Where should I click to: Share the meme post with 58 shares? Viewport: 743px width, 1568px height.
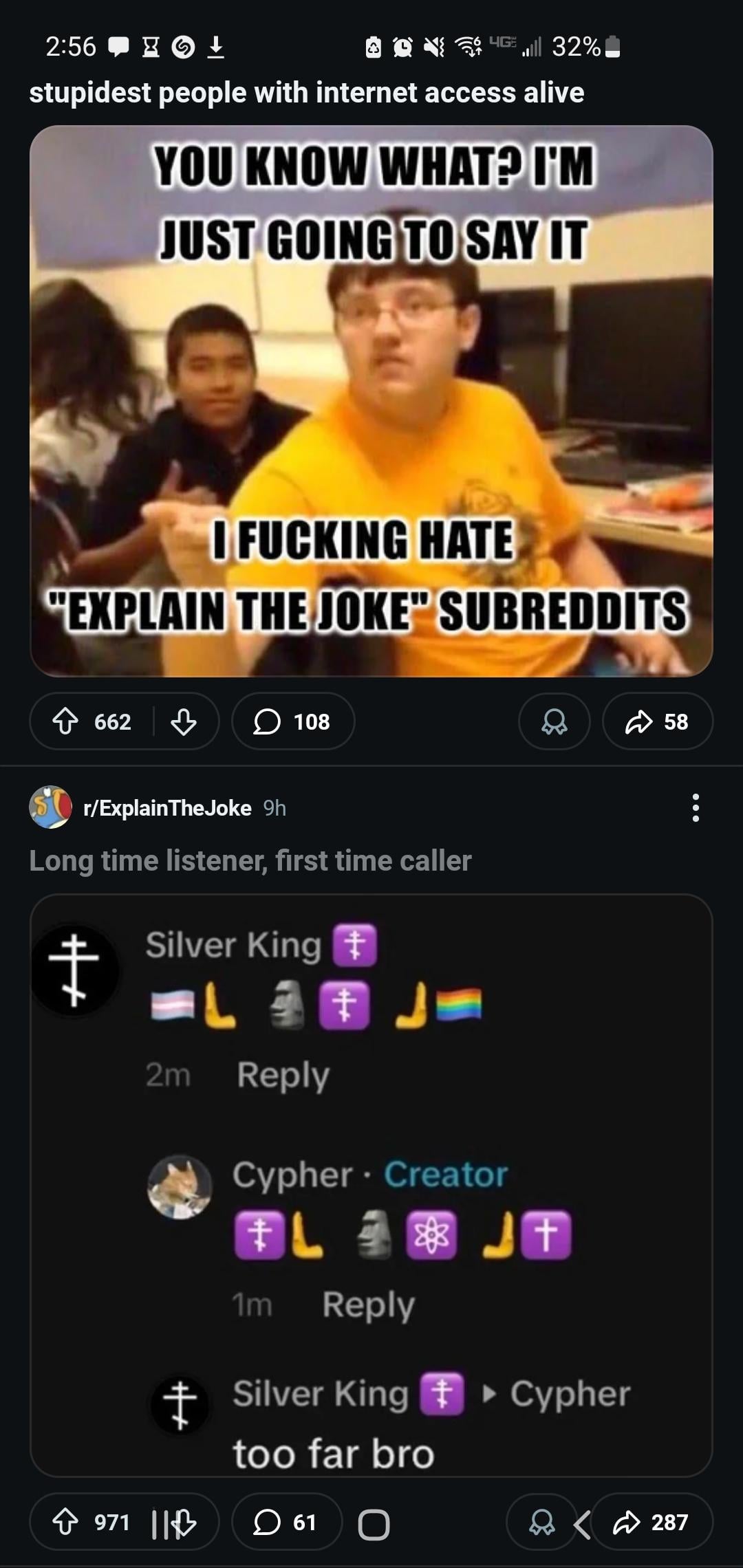tap(657, 721)
